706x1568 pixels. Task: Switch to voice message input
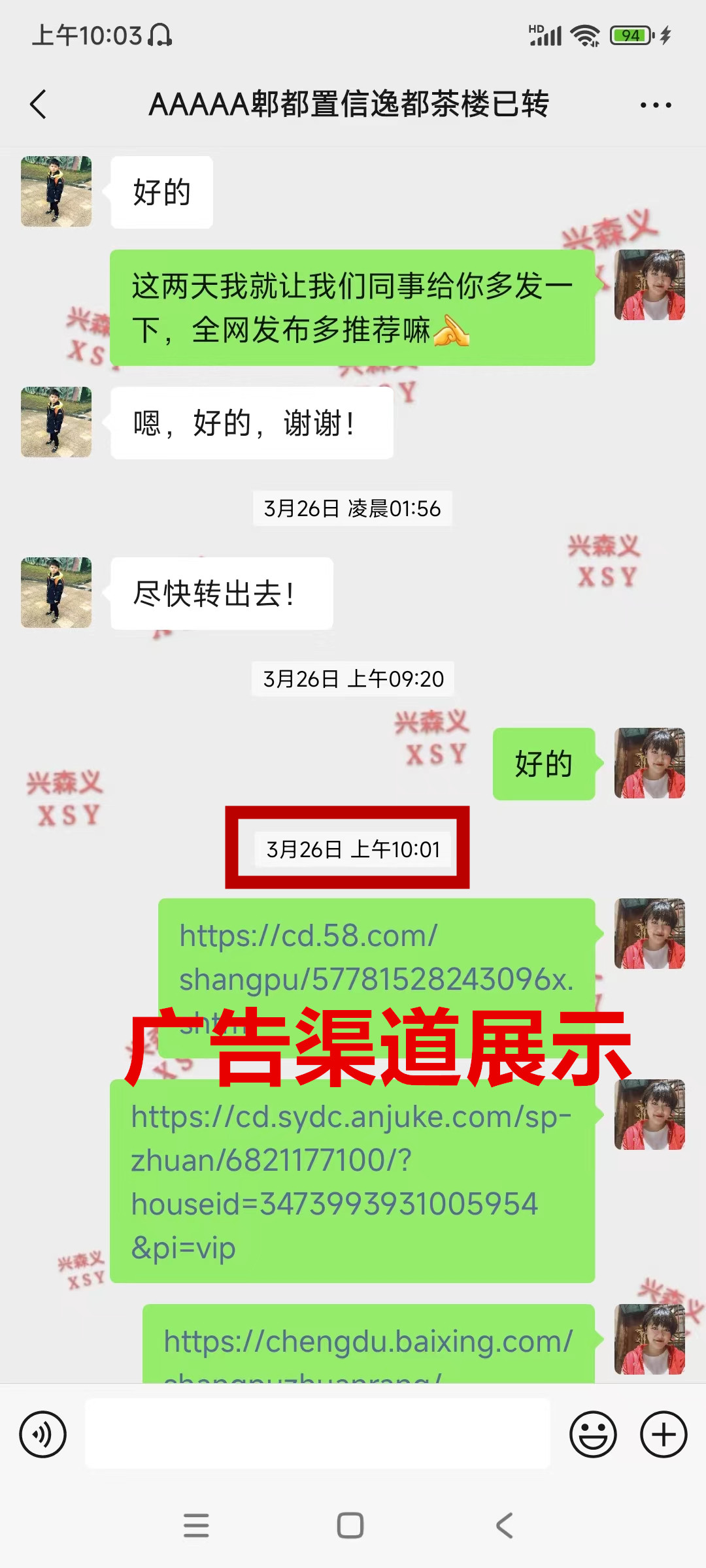pyautogui.click(x=43, y=1434)
